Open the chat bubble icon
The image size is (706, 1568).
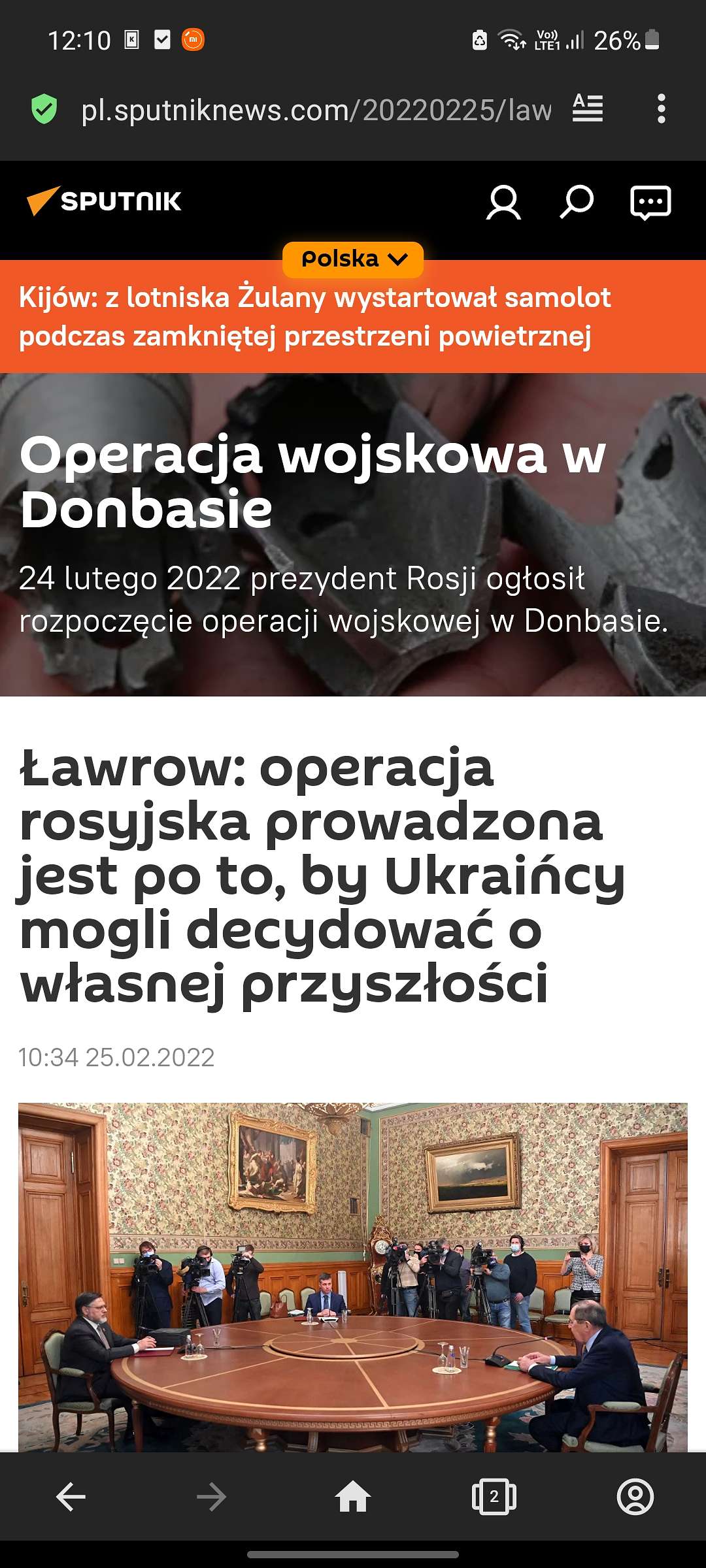(650, 203)
